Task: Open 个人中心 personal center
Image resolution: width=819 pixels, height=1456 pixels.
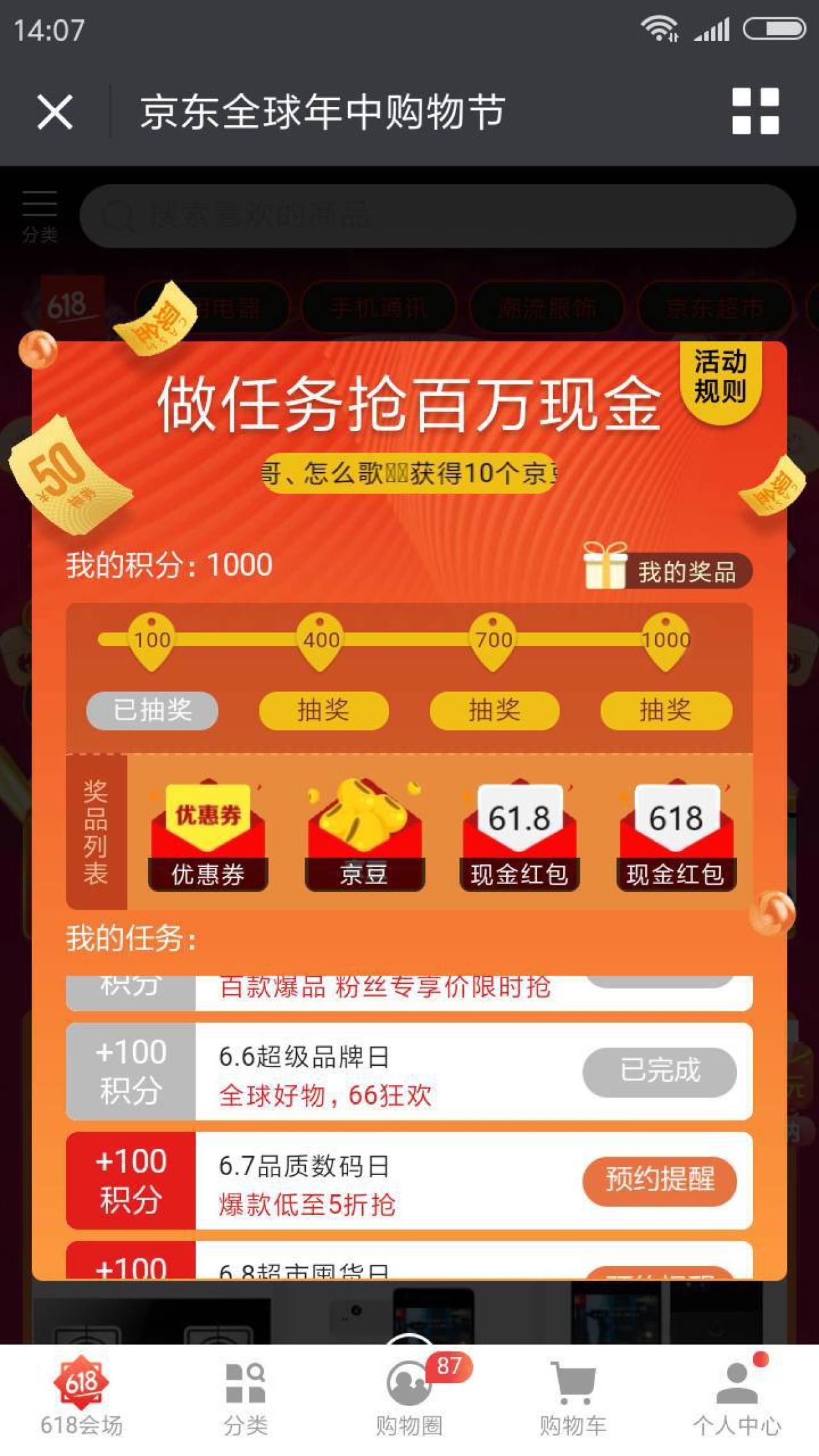Action: click(737, 1398)
